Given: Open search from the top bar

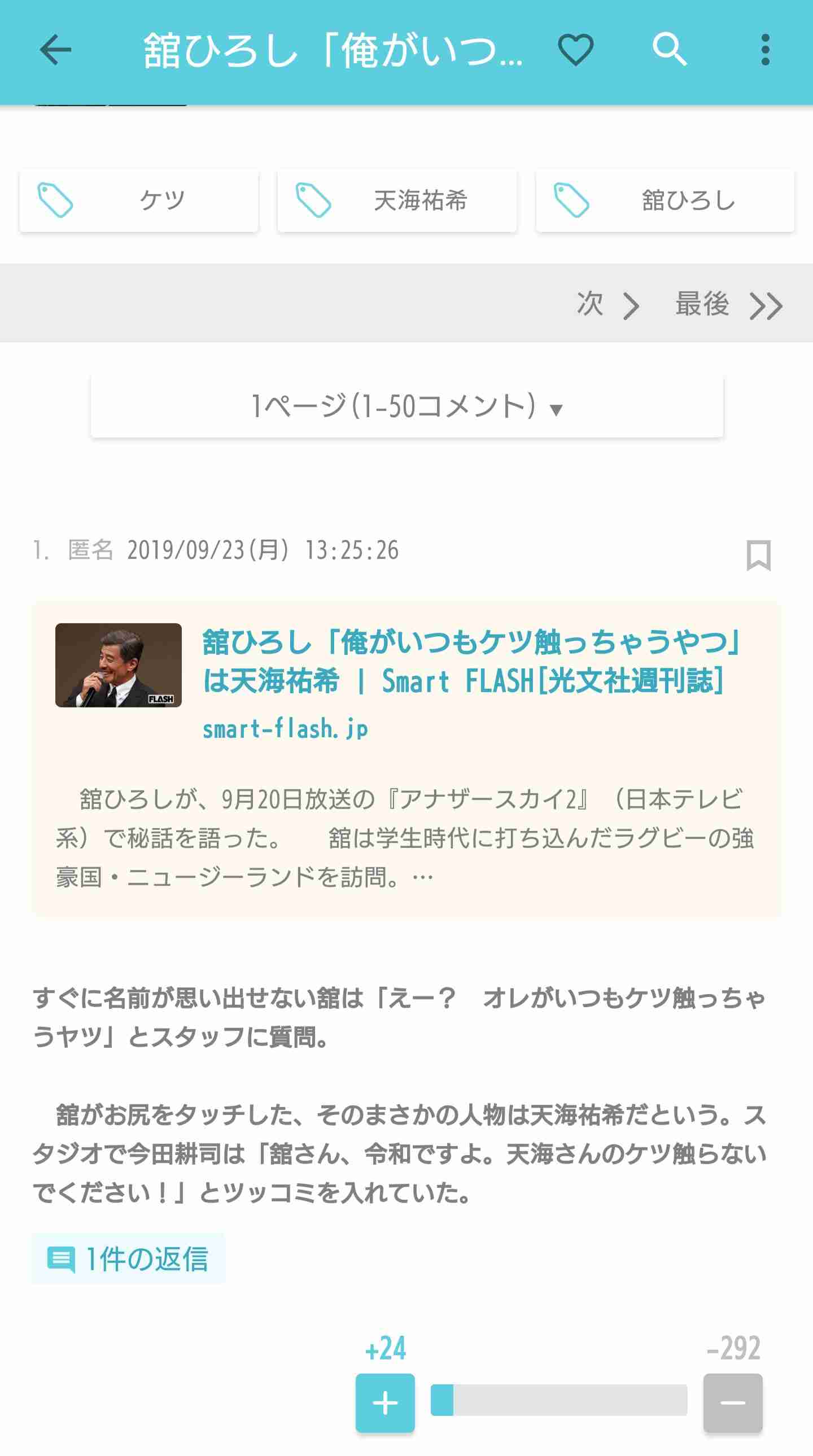Looking at the screenshot, I should click(670, 50).
